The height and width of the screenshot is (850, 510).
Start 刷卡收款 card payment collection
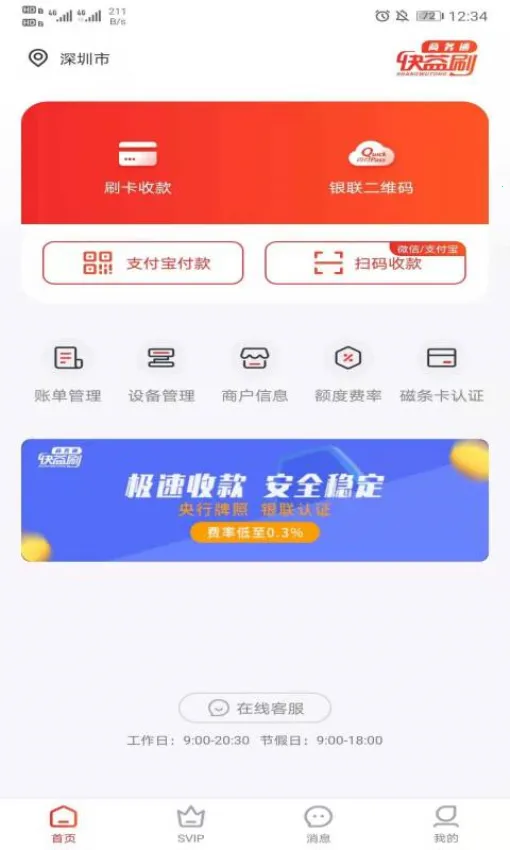pyautogui.click(x=138, y=167)
